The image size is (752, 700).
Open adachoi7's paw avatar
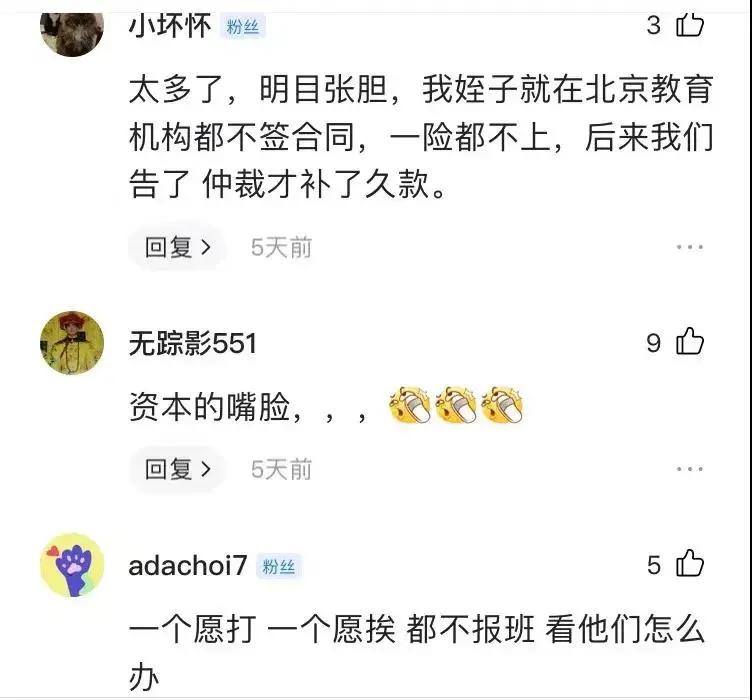pos(72,565)
